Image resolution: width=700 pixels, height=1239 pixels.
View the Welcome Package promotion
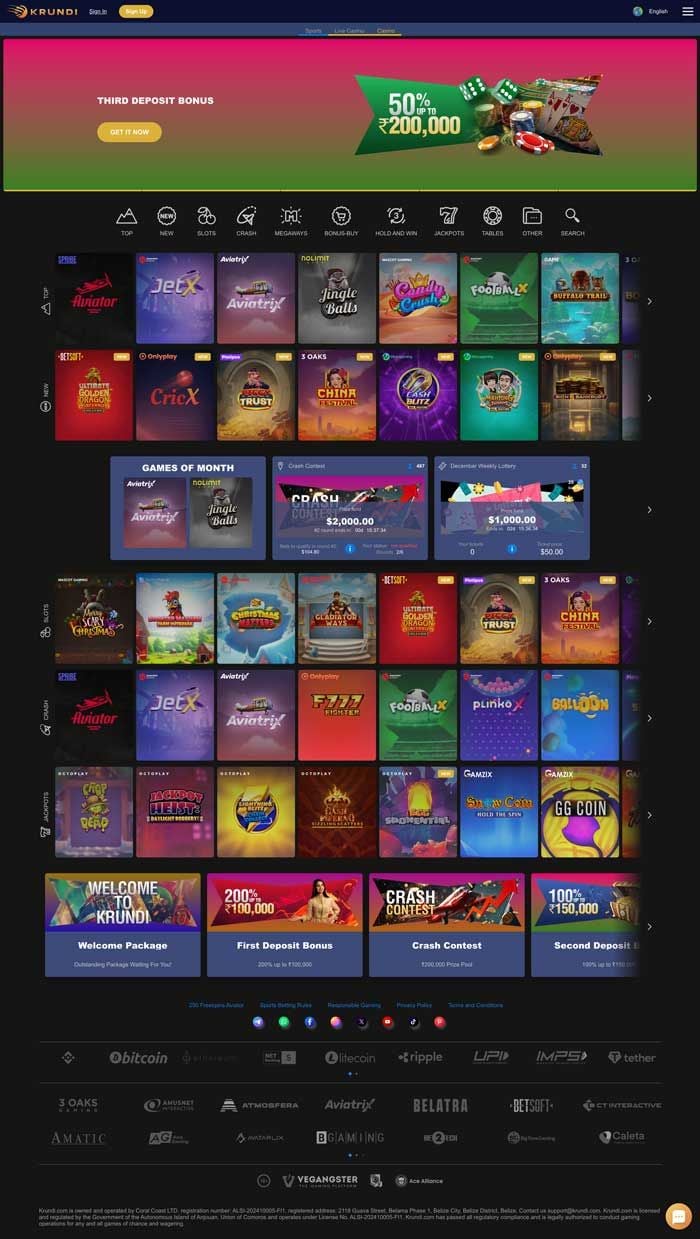coord(123,925)
